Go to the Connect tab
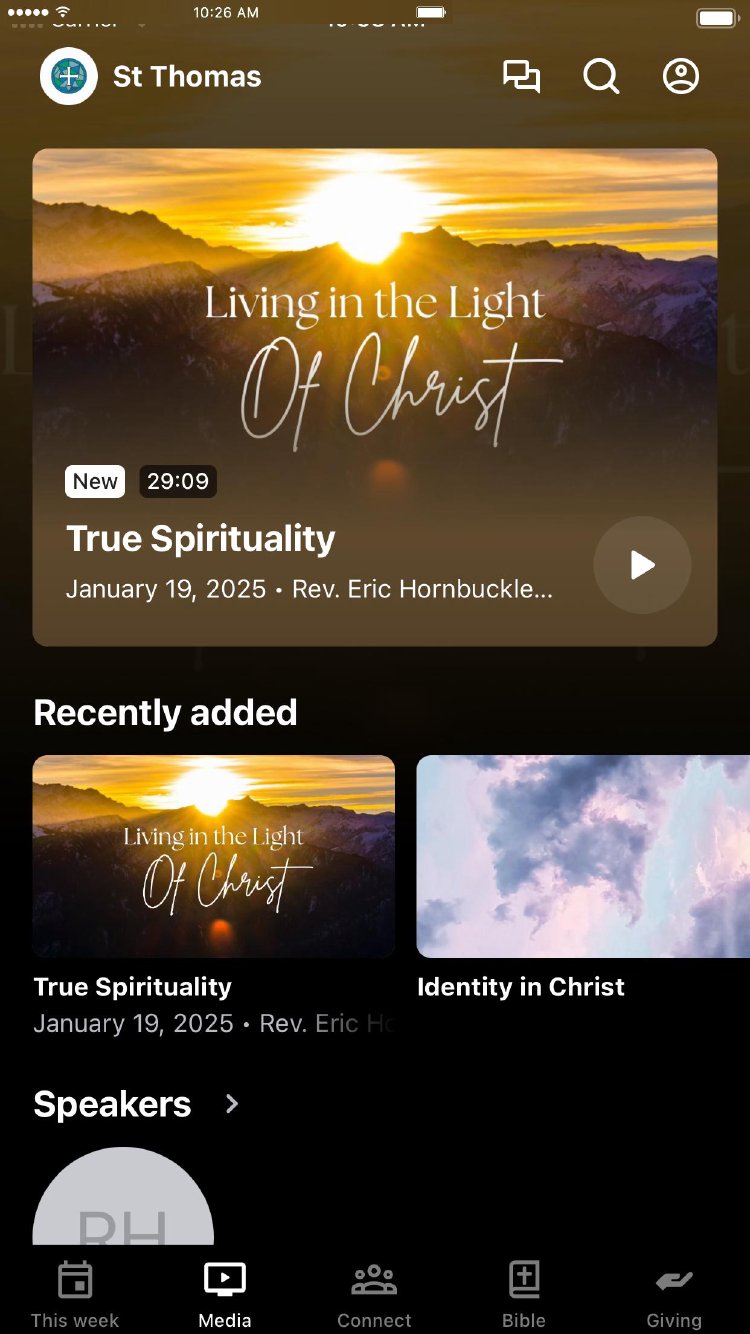 (374, 1294)
